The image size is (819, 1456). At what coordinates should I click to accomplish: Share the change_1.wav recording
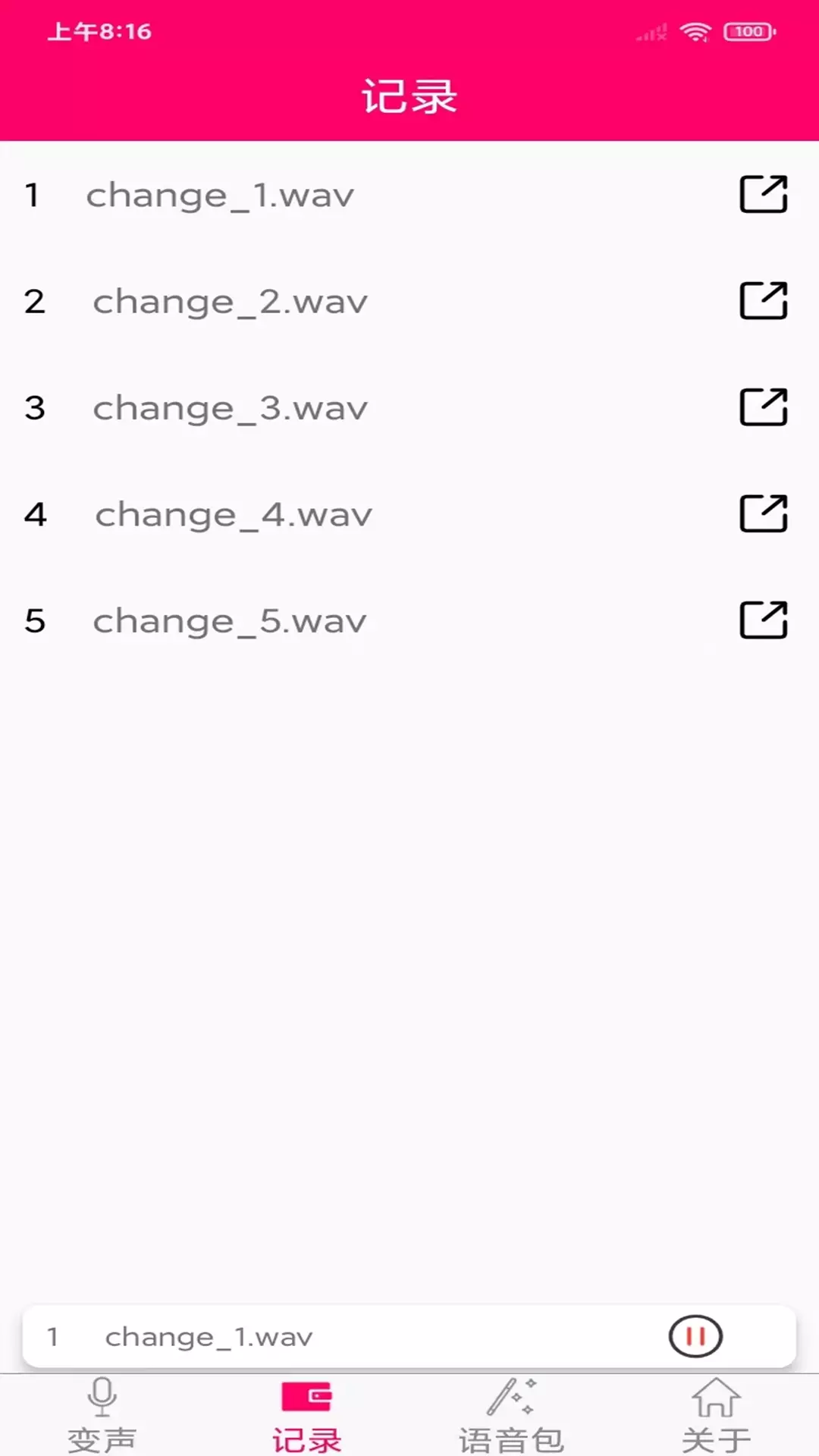763,194
